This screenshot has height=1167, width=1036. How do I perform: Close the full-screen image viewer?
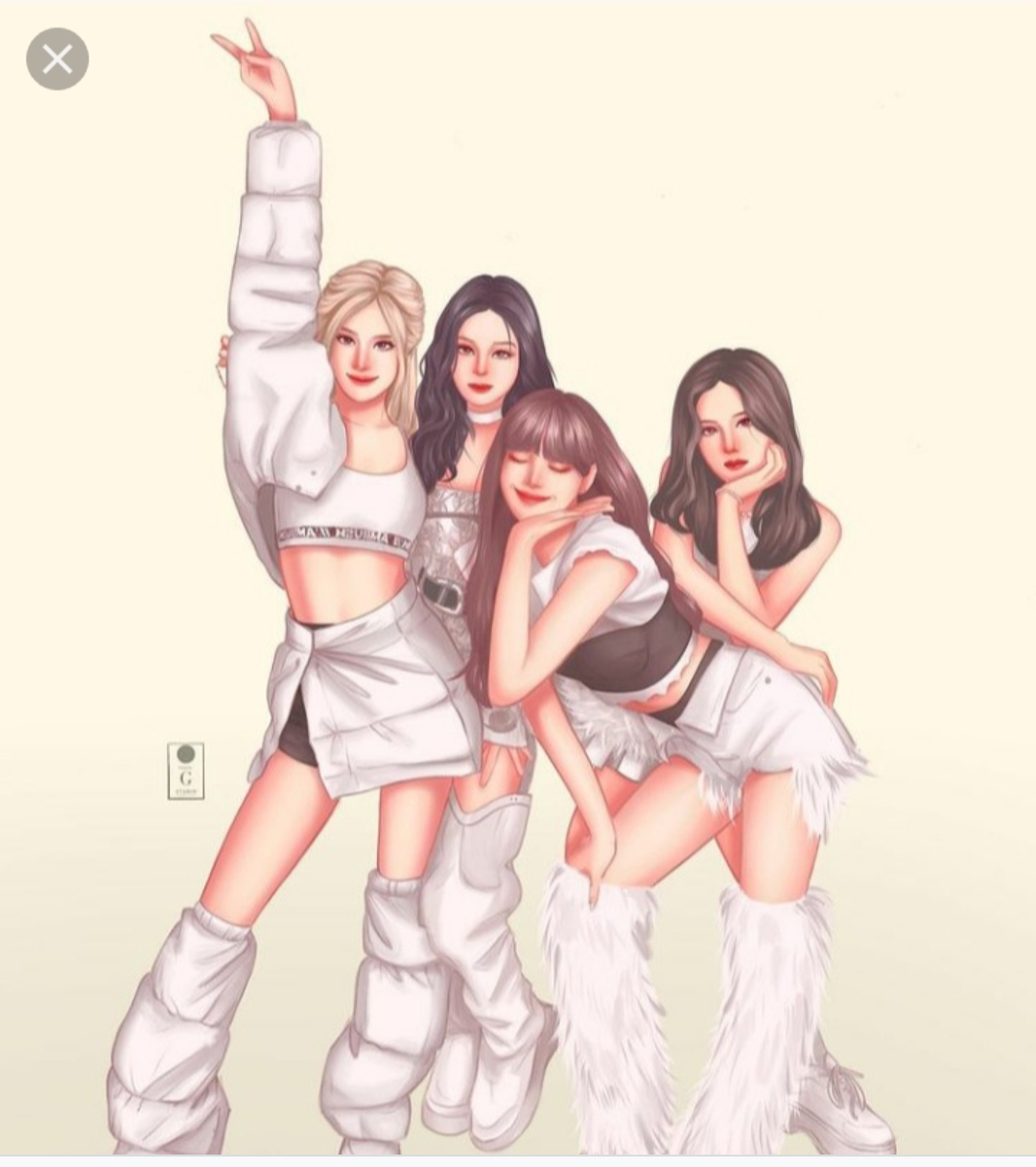point(58,59)
